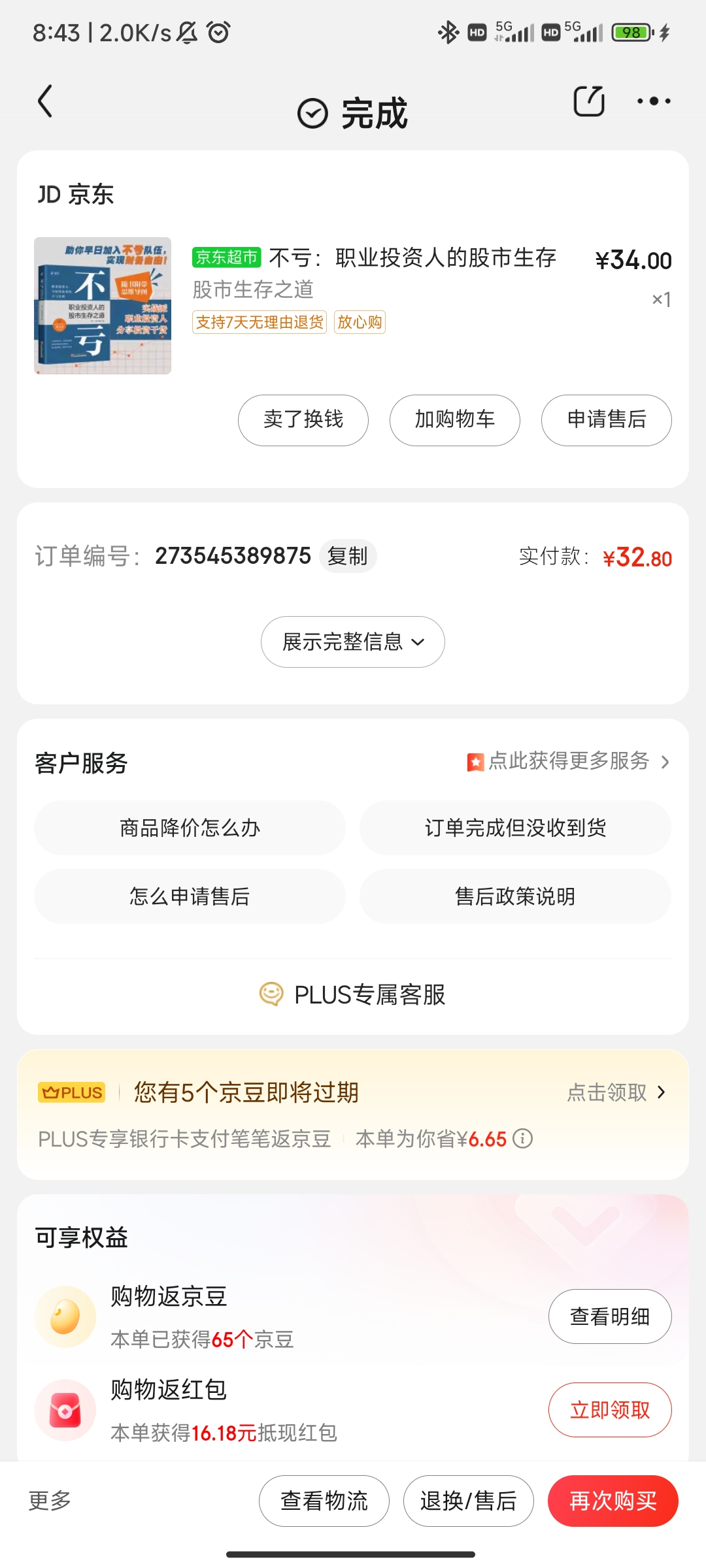706x1568 pixels.
Task: Open the 不亏 book product thumbnail
Action: 103,306
